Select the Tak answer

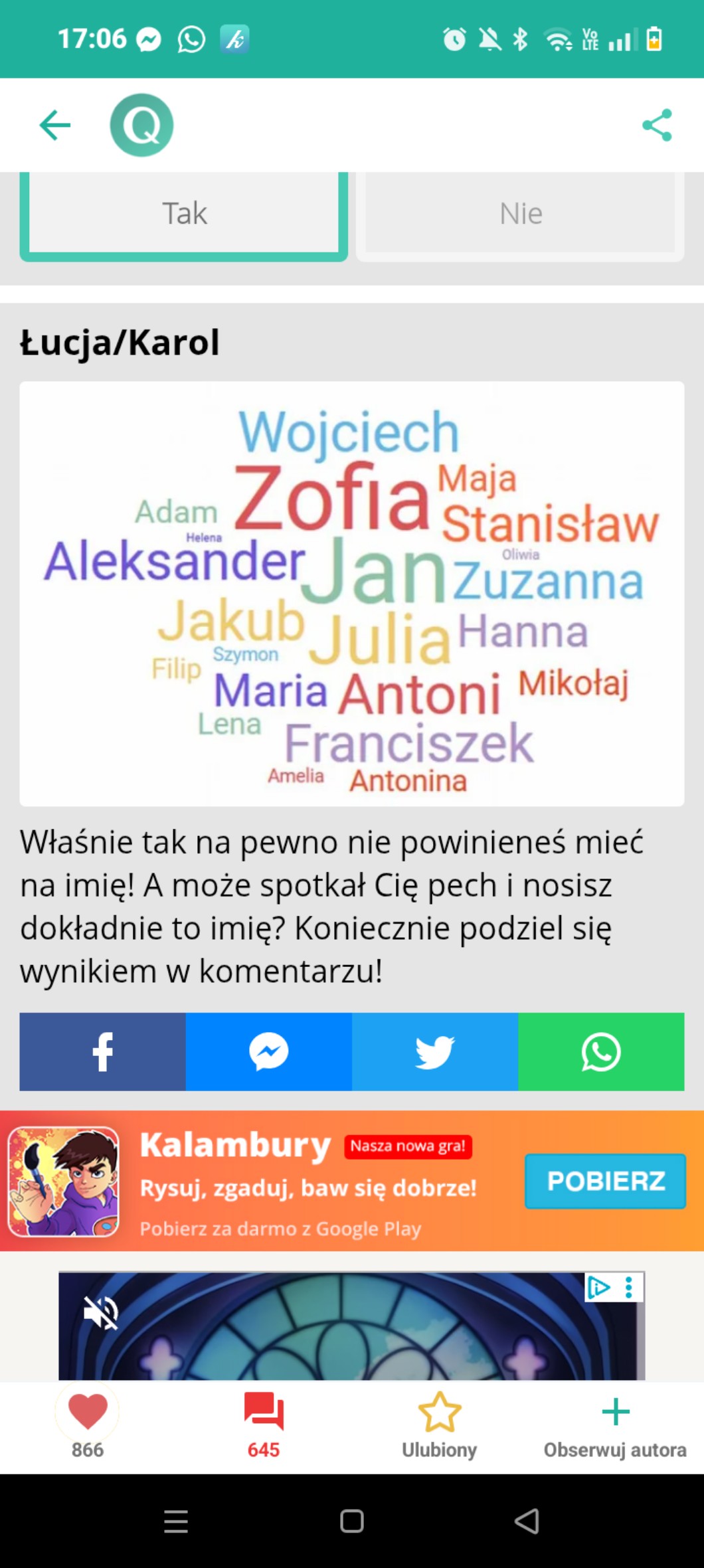tap(184, 214)
